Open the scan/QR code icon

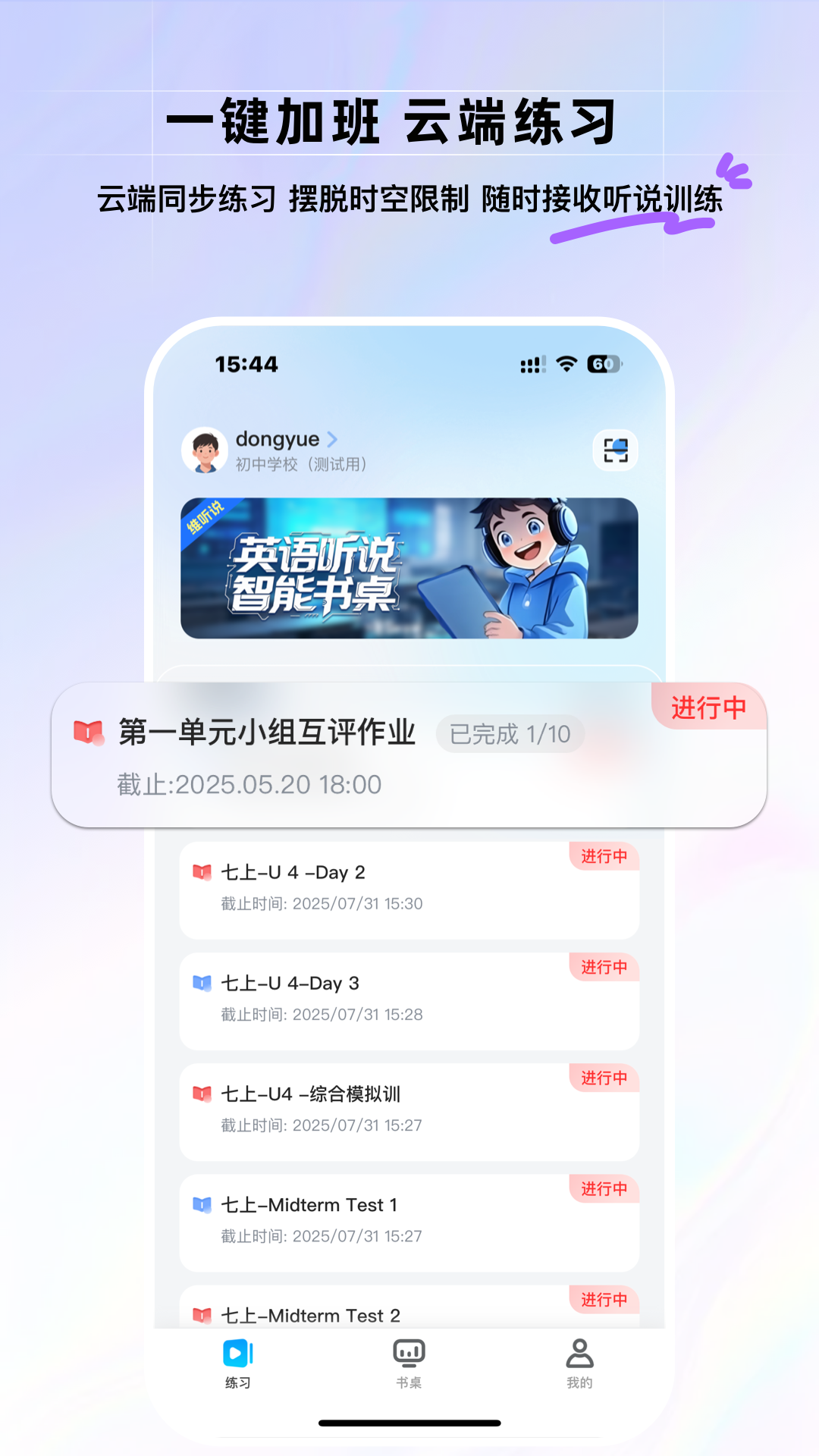(614, 449)
